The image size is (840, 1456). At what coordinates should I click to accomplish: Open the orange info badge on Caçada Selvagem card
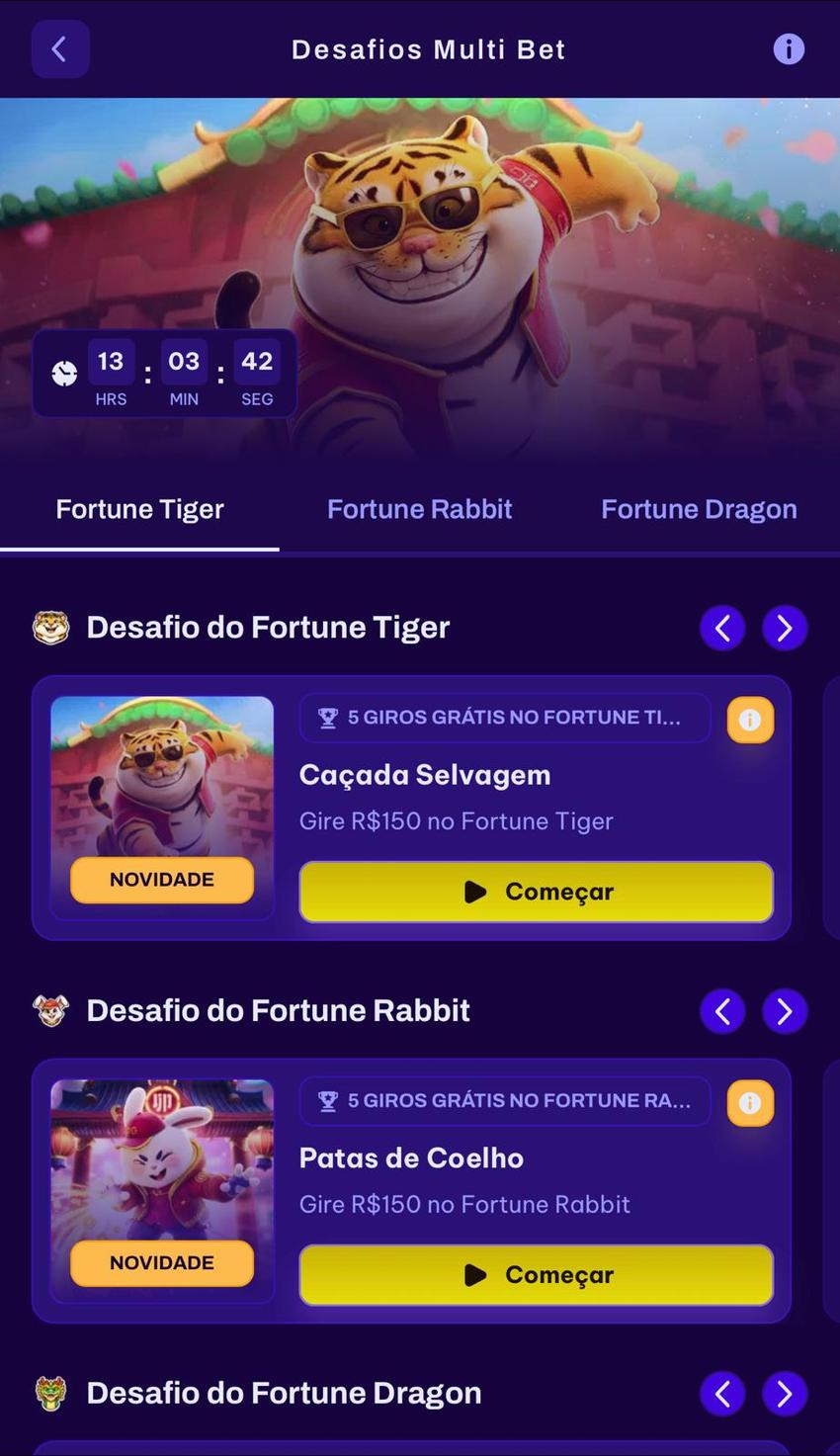pyautogui.click(x=750, y=720)
